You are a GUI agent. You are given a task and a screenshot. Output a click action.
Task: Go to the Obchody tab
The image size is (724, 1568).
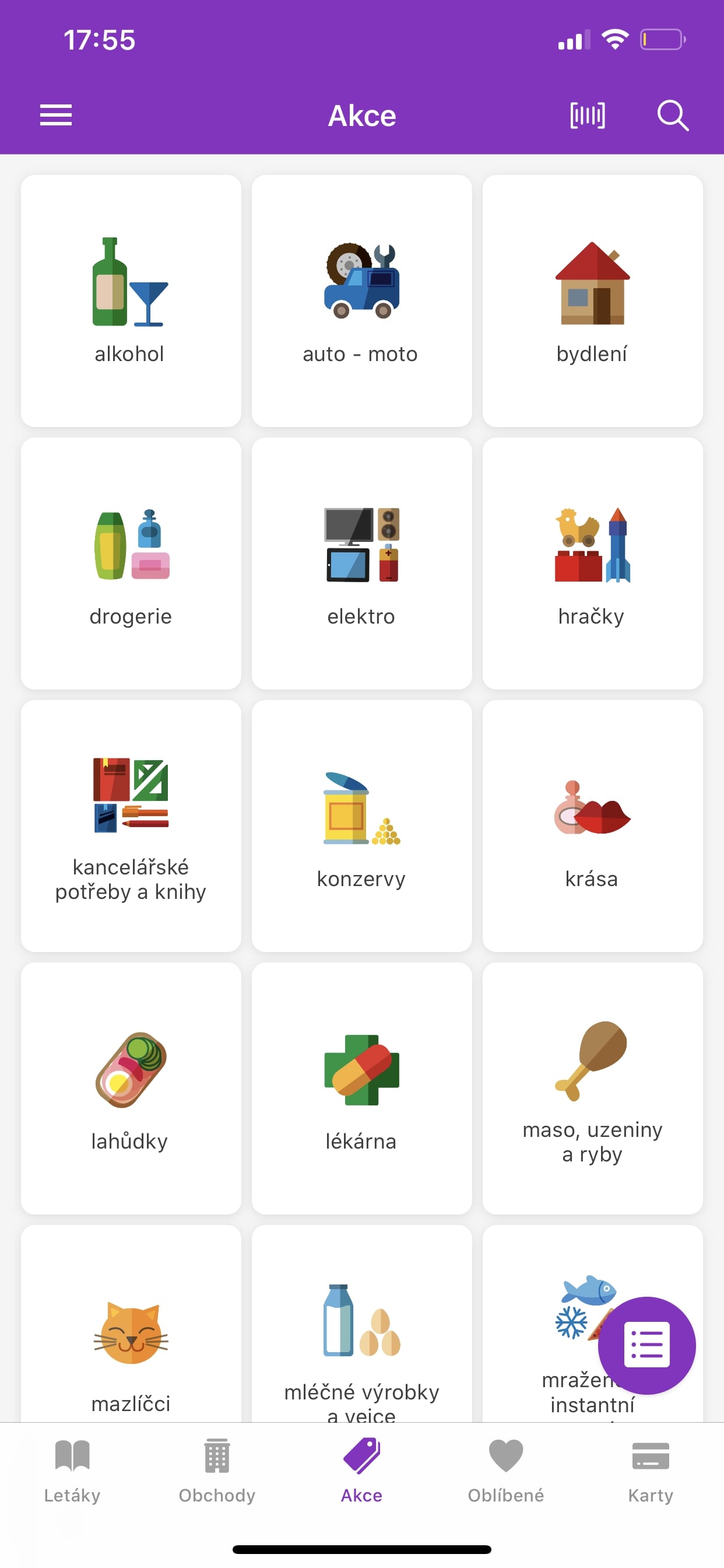tap(217, 1471)
